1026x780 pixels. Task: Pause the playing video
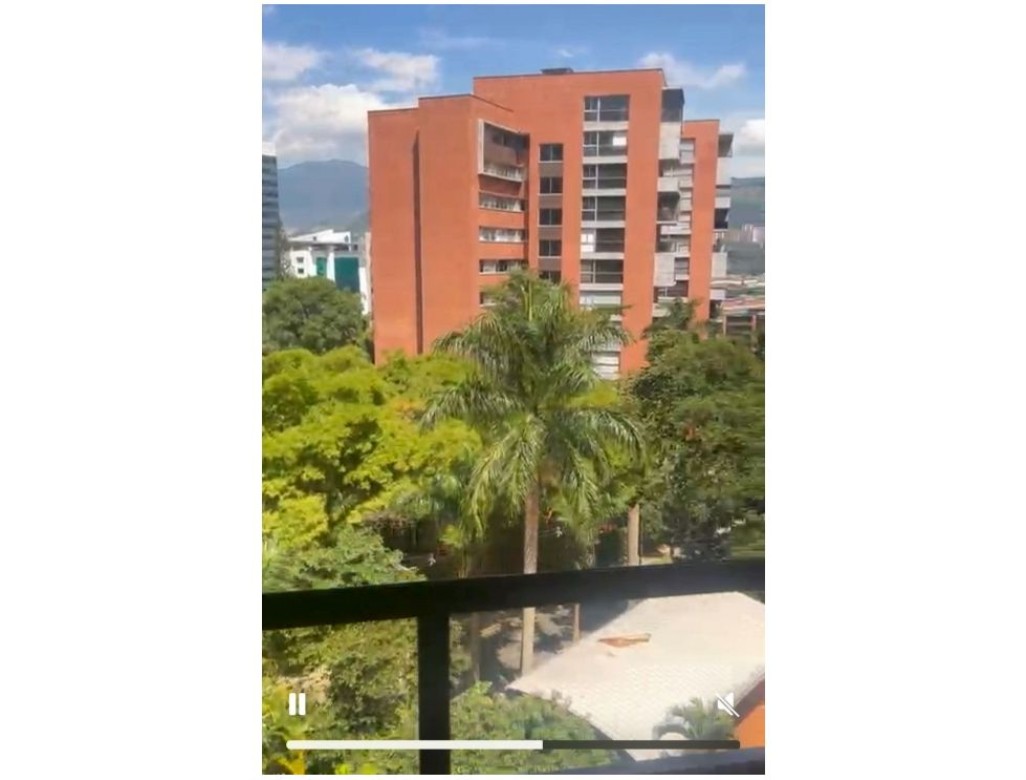point(297,704)
